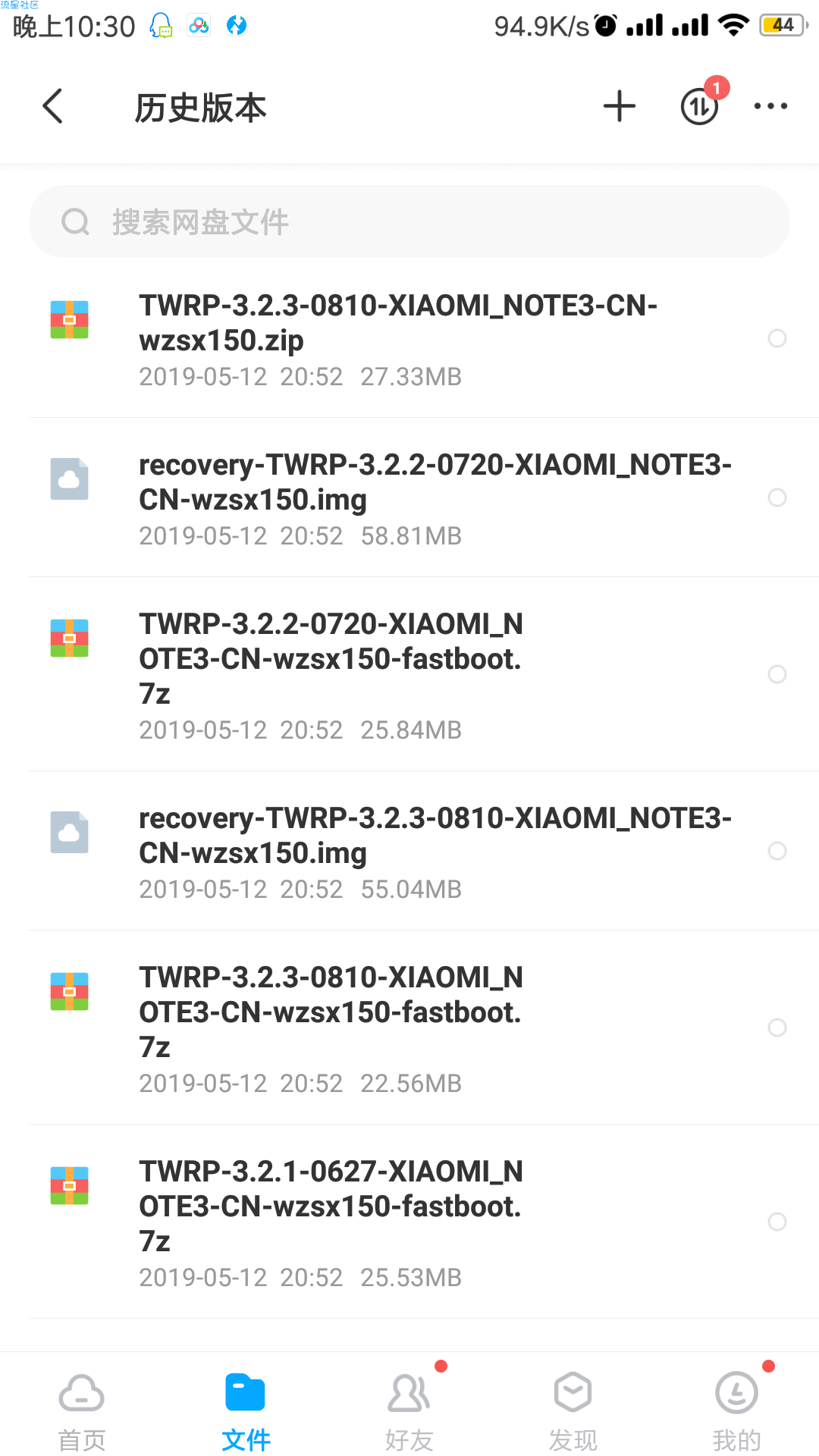Open the transfer list icon
This screenshot has height=1456, width=819.
pyautogui.click(x=699, y=106)
